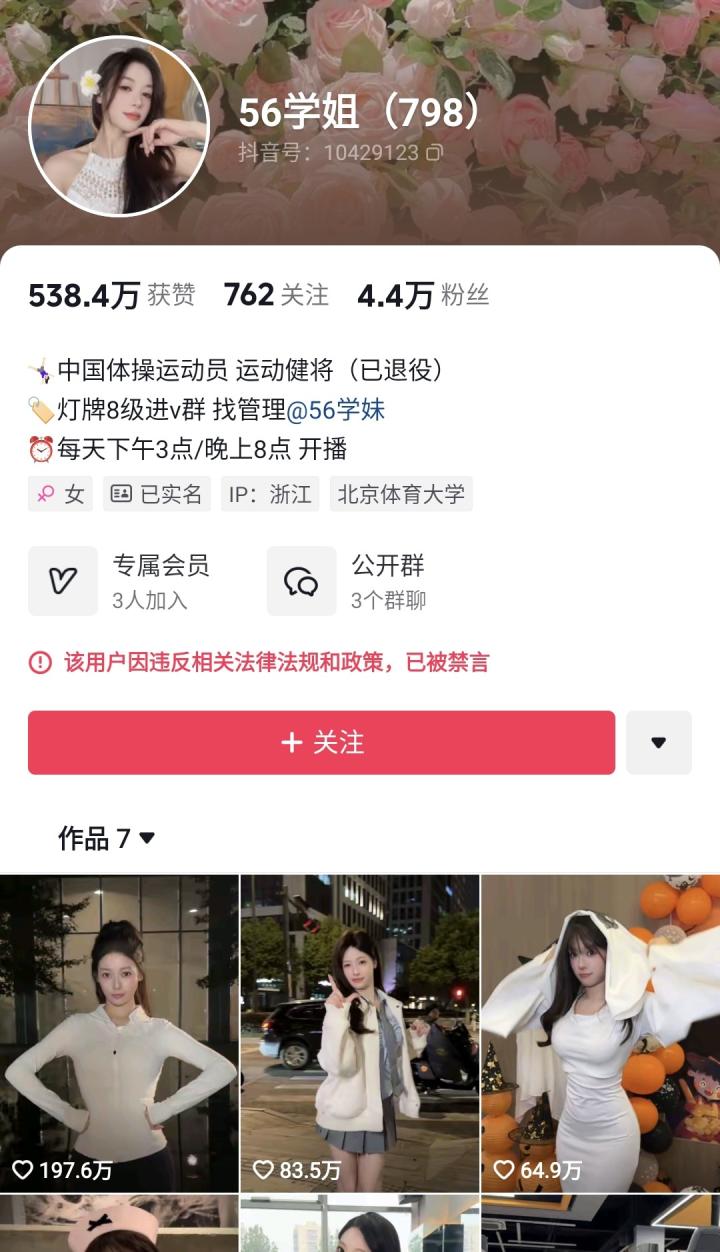View the 538.4万 获赞 likes count

pyautogui.click(x=111, y=295)
